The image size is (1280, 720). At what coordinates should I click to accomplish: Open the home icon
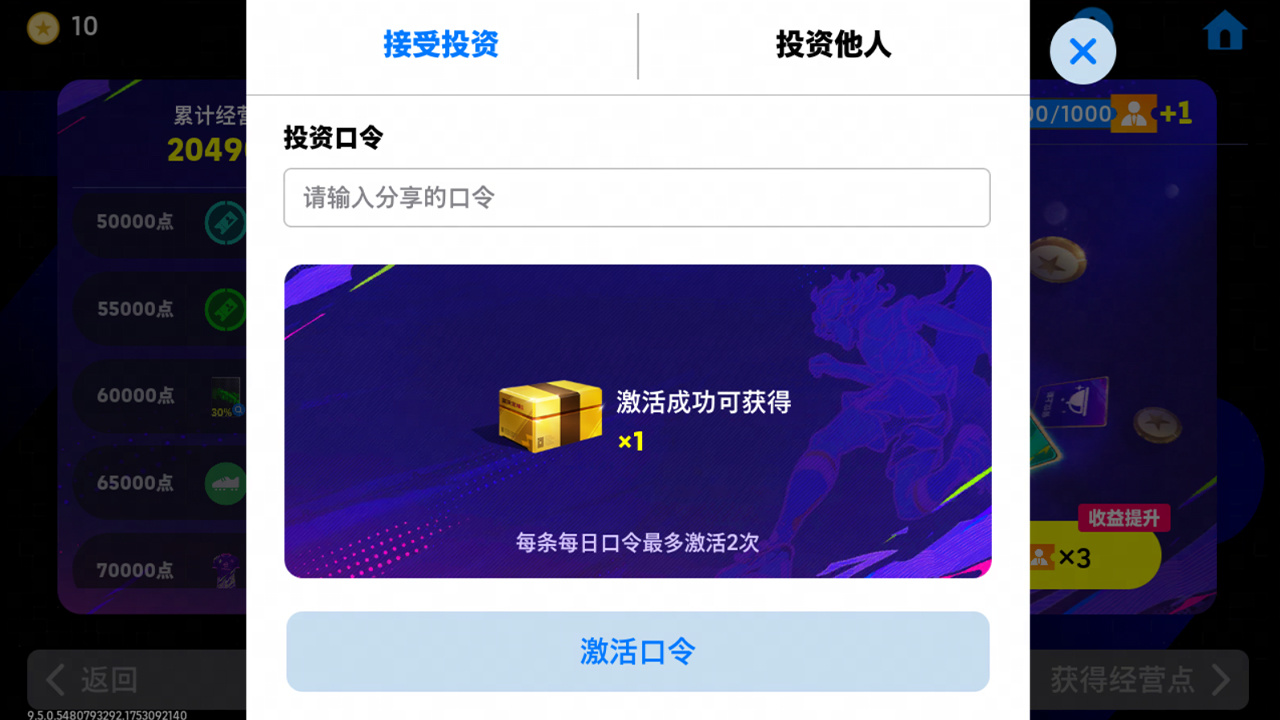1225,32
